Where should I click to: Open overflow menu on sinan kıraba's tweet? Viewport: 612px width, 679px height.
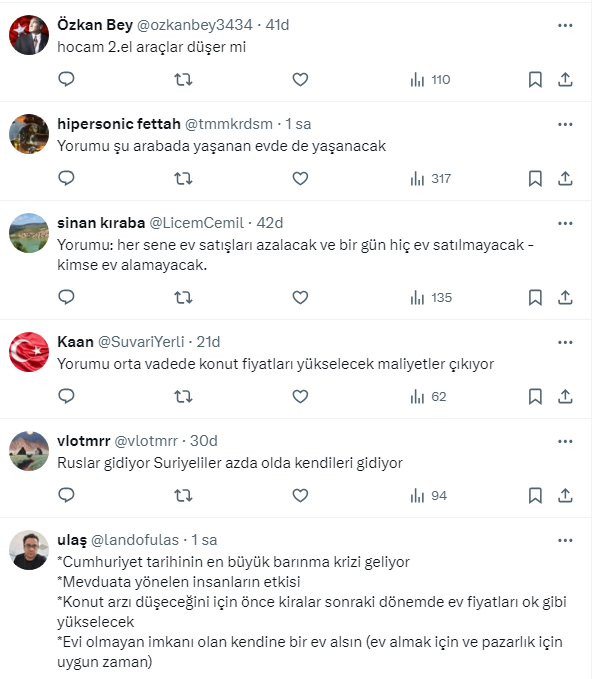(x=565, y=222)
